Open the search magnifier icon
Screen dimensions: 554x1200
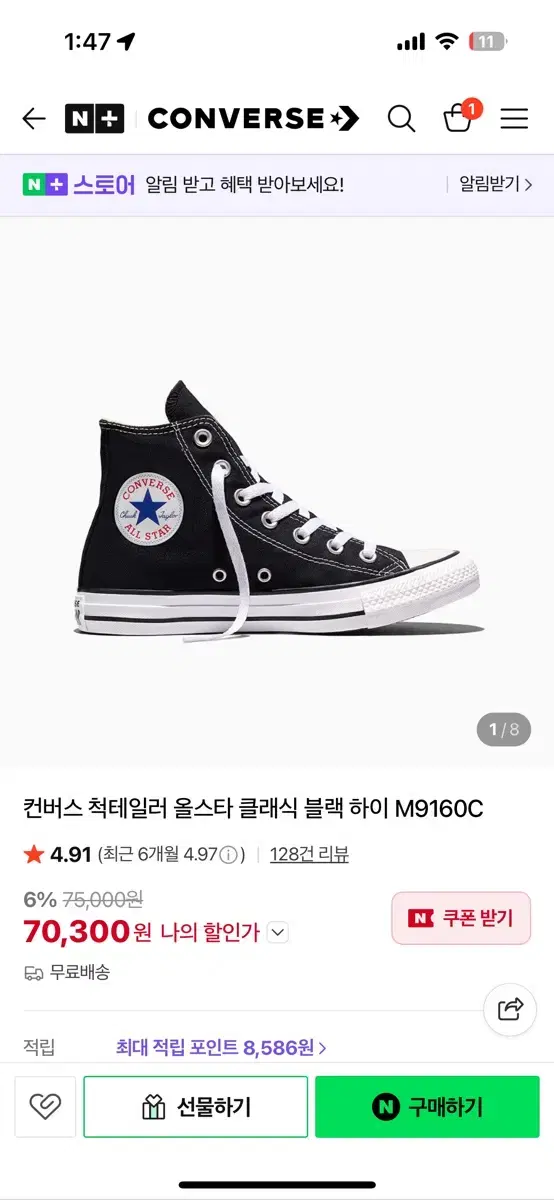[401, 119]
